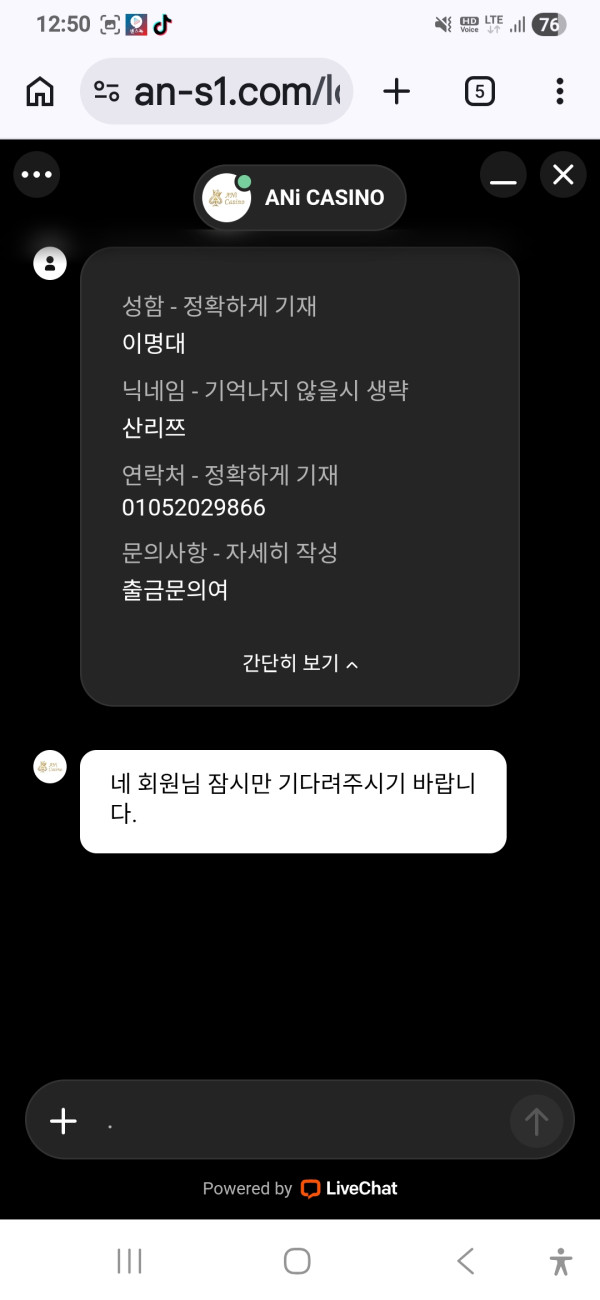Open a new browser tab

(x=397, y=92)
